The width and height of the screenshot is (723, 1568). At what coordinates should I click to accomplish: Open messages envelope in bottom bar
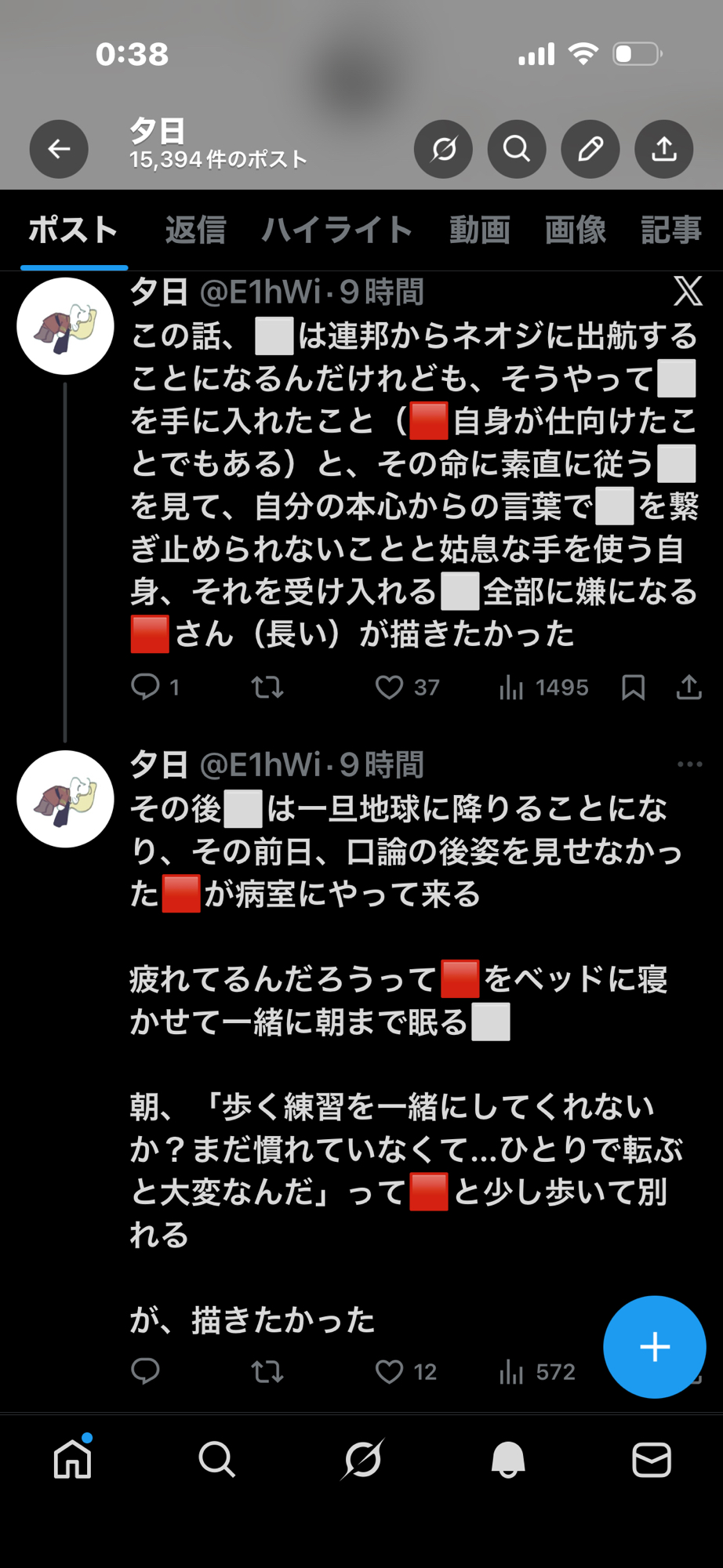pos(651,1460)
